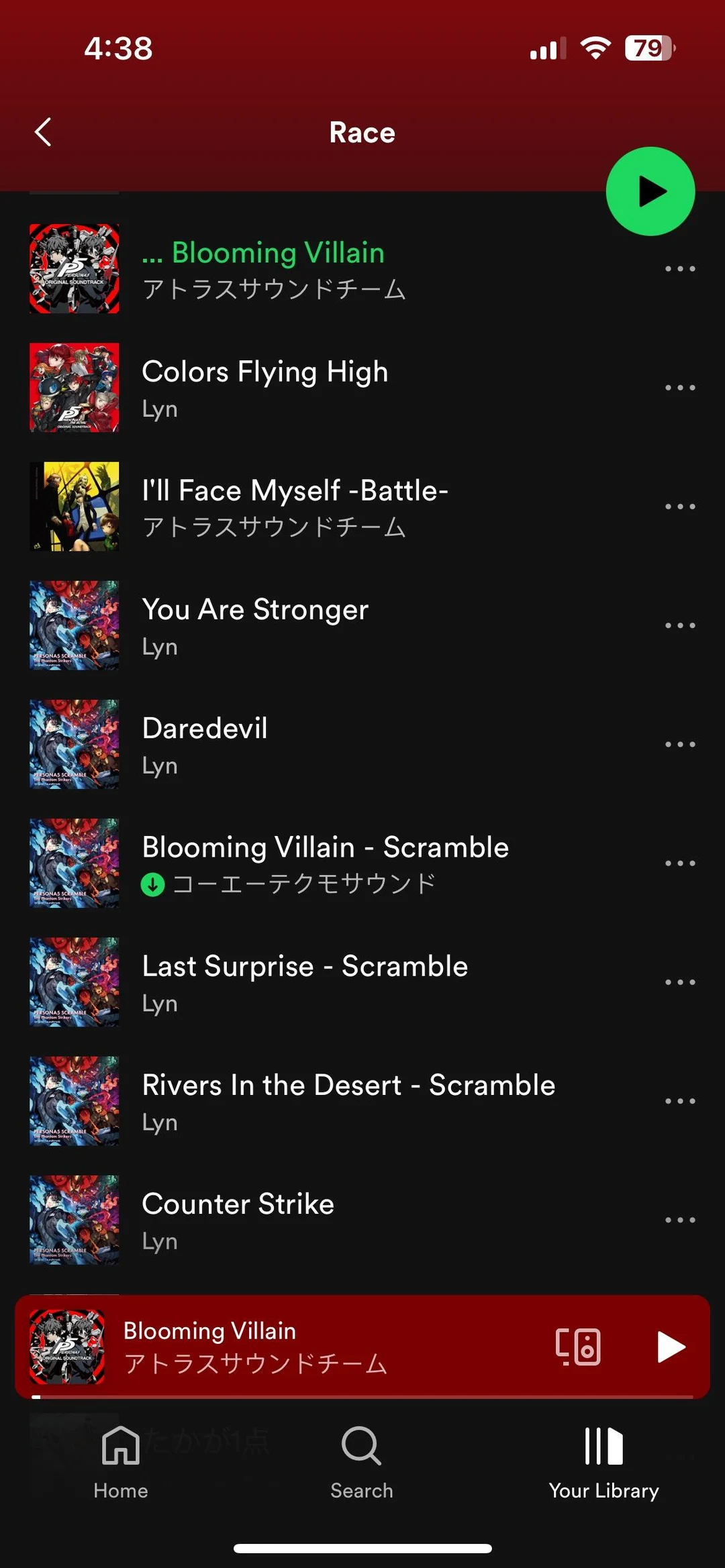The height and width of the screenshot is (1568, 725).
Task: Open more options for Blooming Villain - Scramble
Action: (679, 863)
